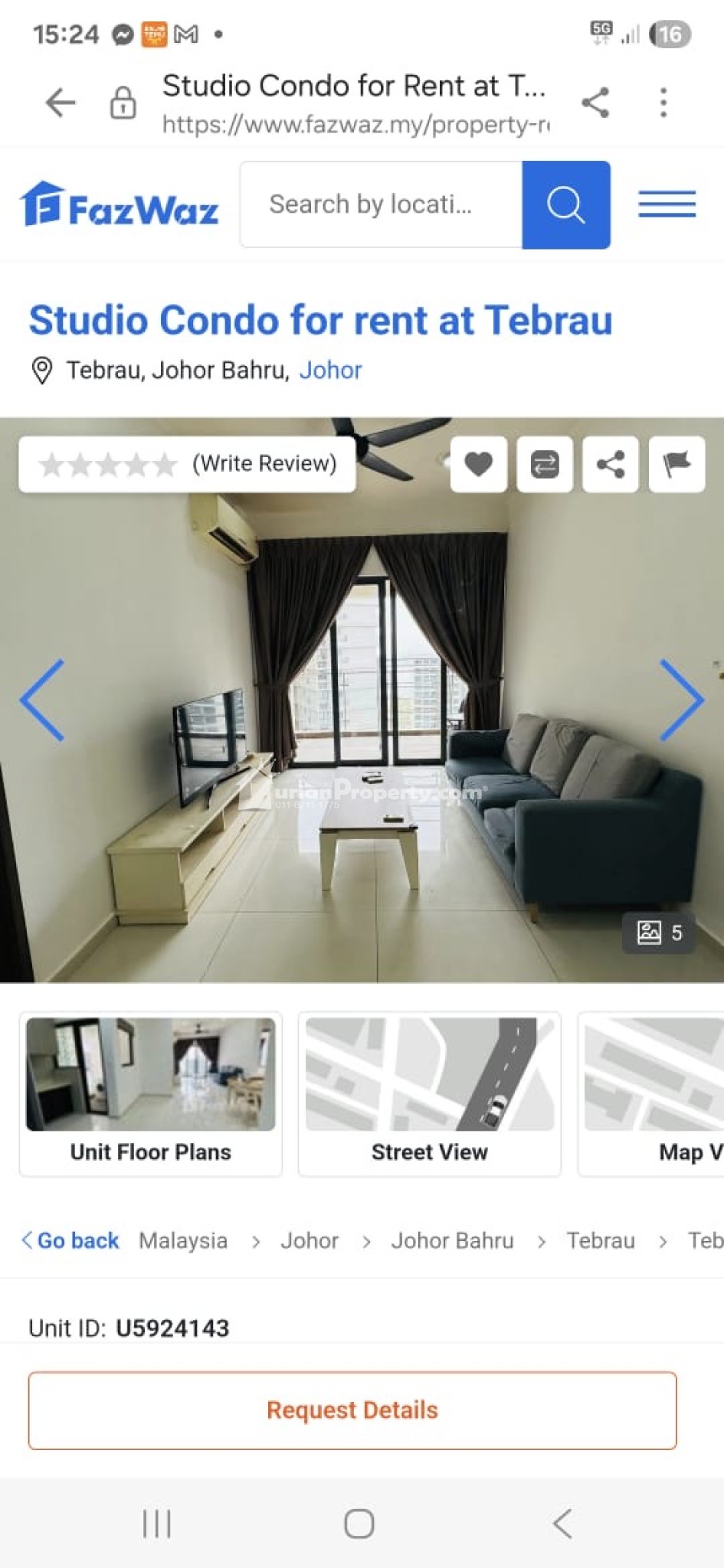
Task: Go back using the browser arrow
Action: pos(60,103)
